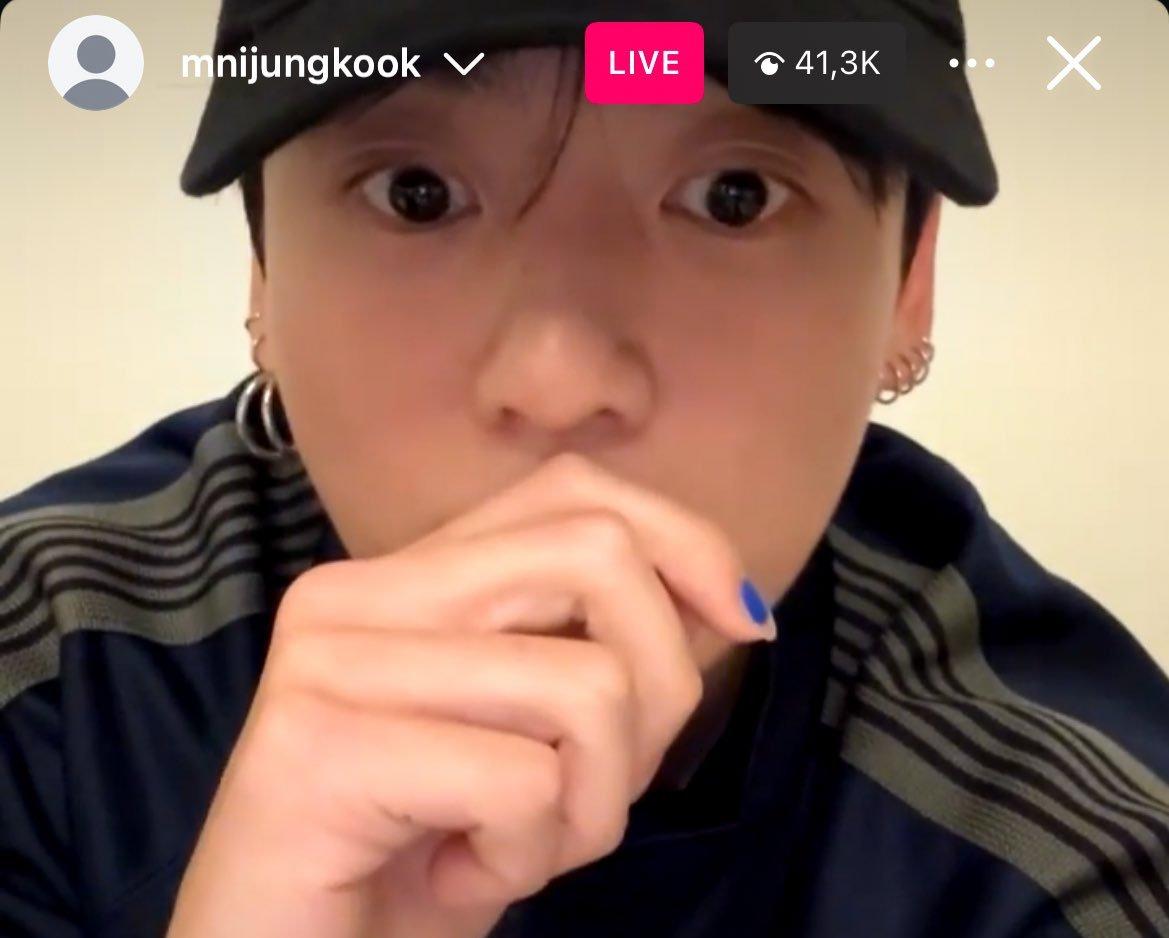Expand the chevron next to mnijungkook
The height and width of the screenshot is (938, 1169).
click(x=463, y=65)
